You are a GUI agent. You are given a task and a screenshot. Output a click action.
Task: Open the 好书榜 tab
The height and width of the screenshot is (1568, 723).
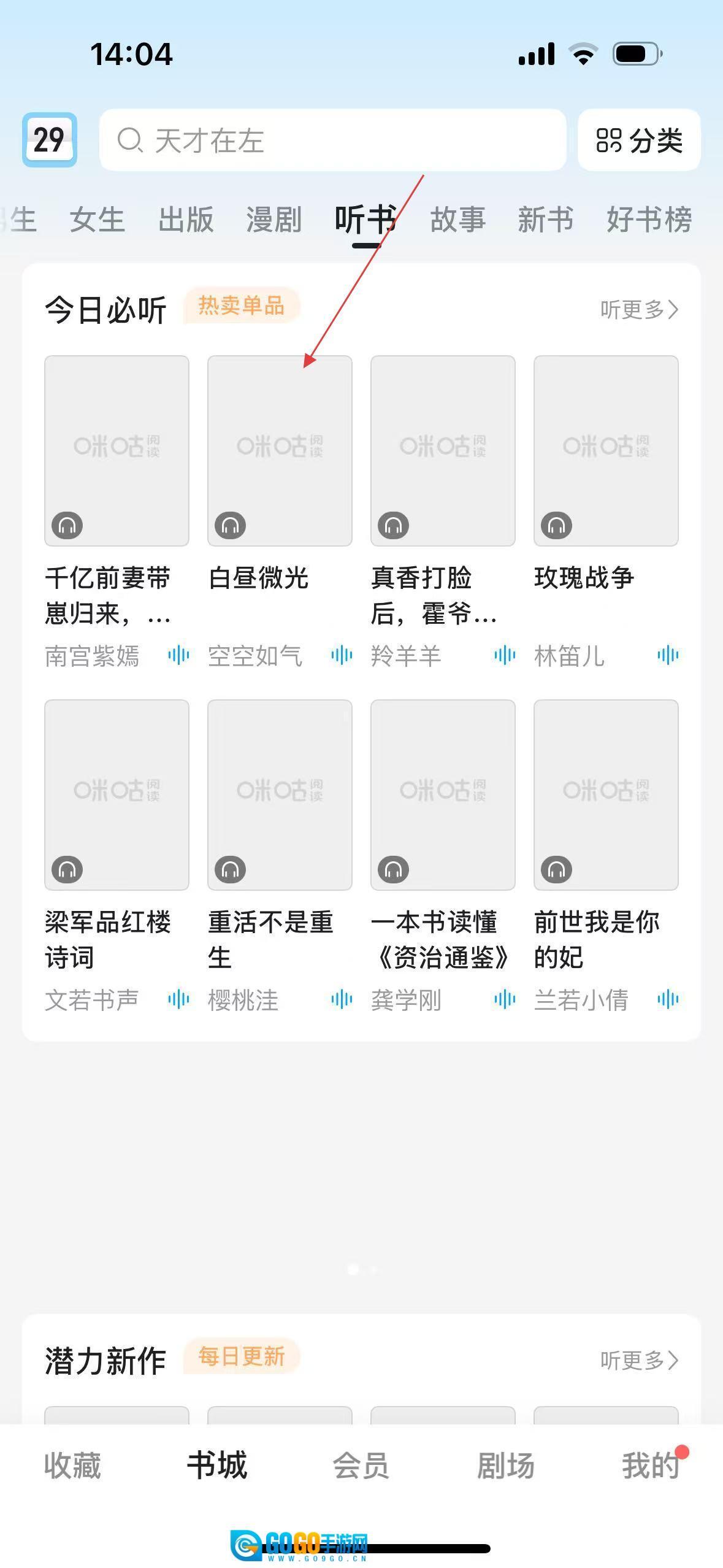[x=649, y=220]
